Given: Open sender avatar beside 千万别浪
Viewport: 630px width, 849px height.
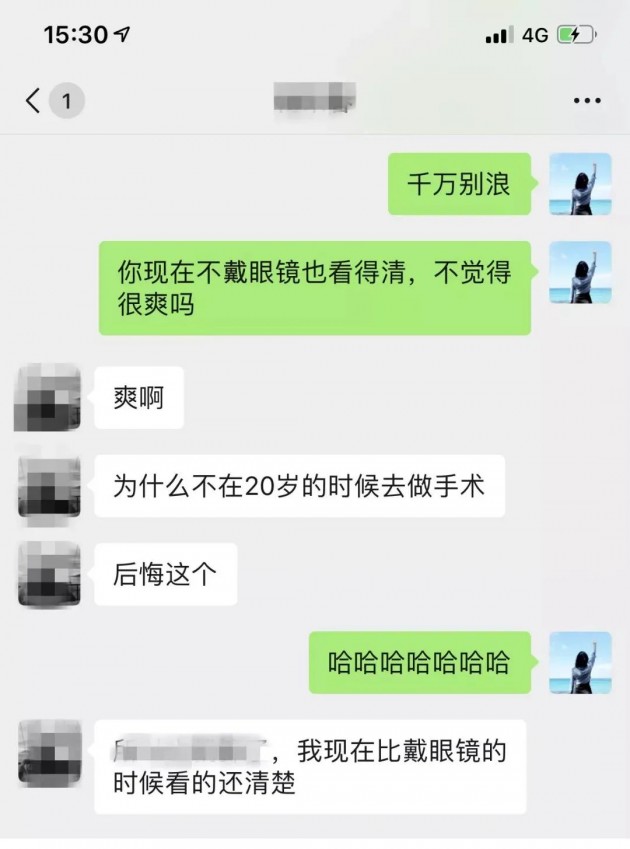Looking at the screenshot, I should 581,185.
